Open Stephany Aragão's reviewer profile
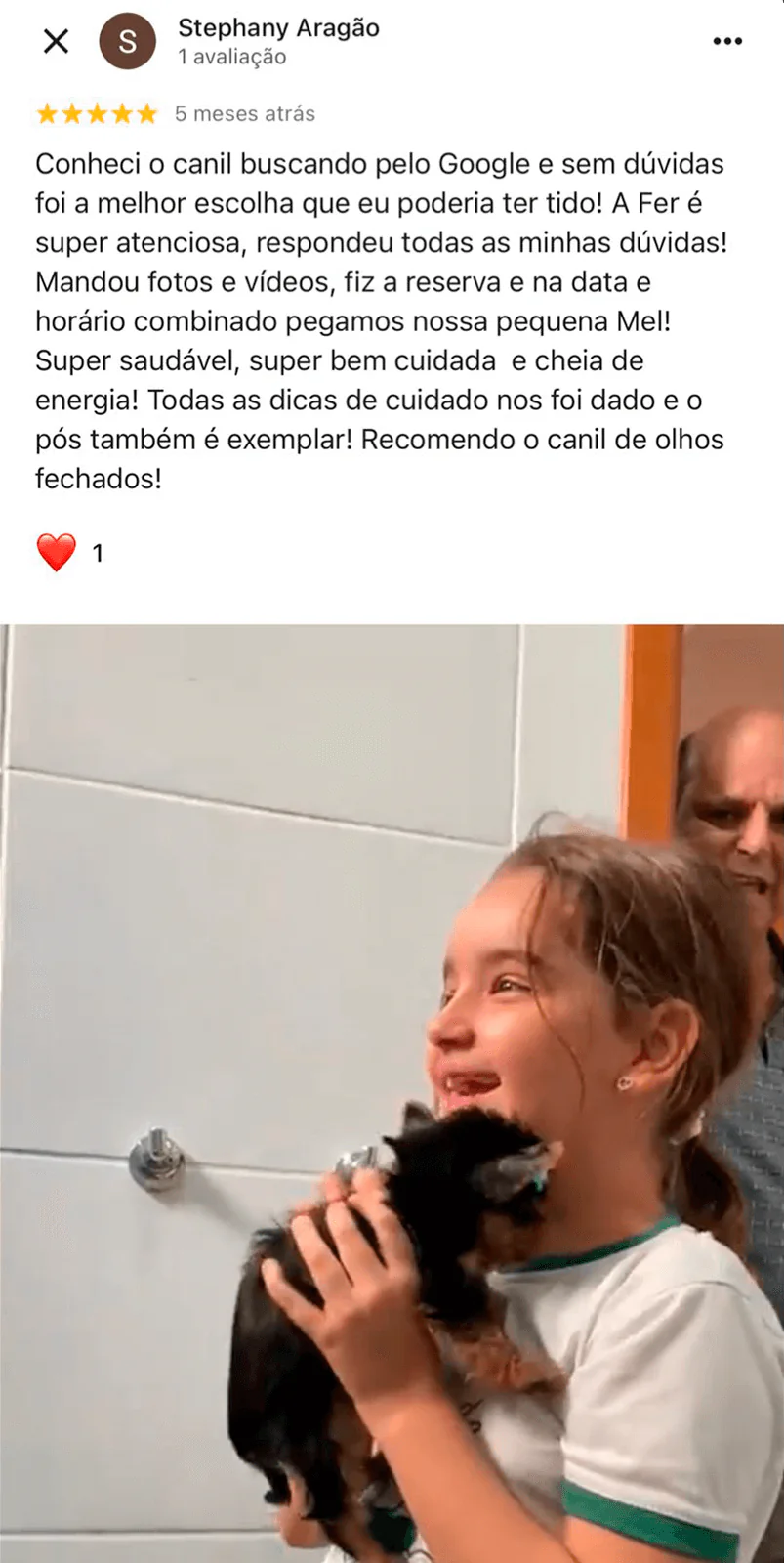The image size is (784, 1563). (x=278, y=29)
